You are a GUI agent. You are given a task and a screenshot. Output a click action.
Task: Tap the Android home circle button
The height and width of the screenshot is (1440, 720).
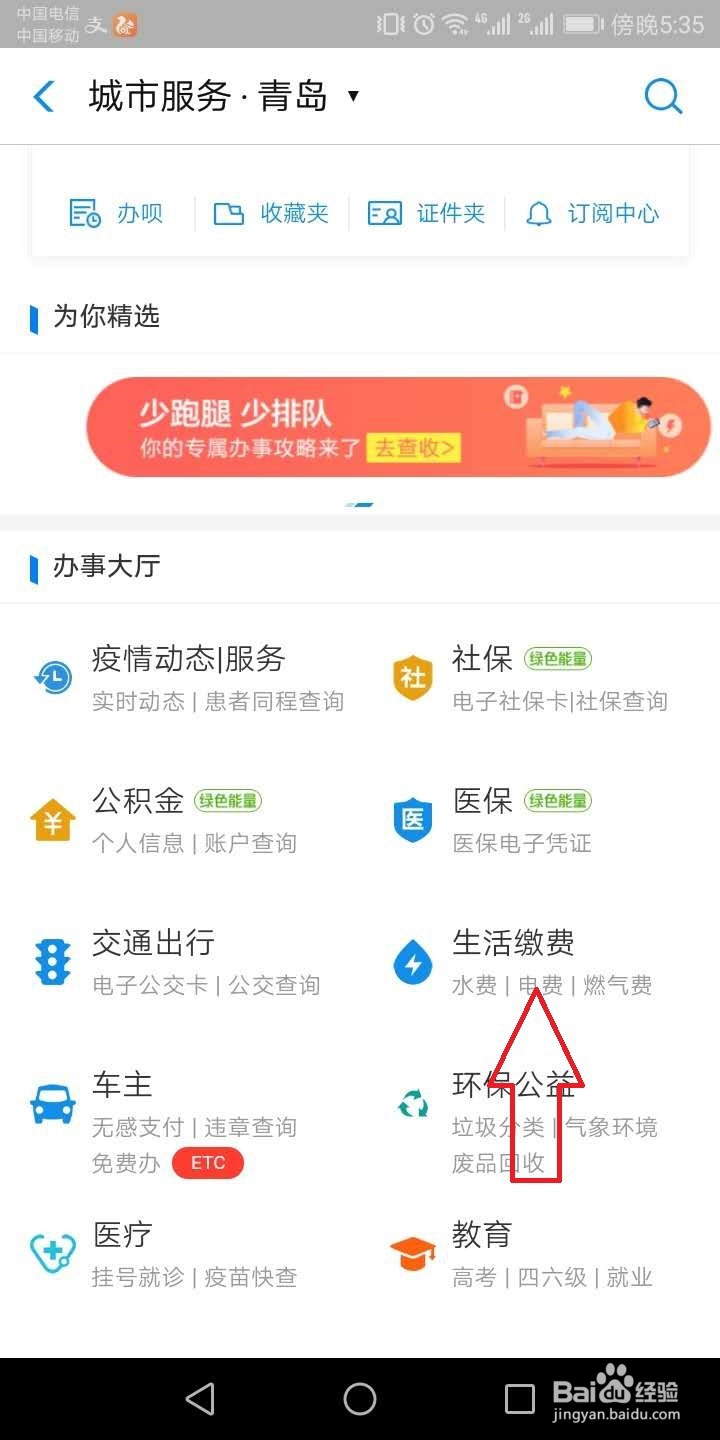[360, 1398]
